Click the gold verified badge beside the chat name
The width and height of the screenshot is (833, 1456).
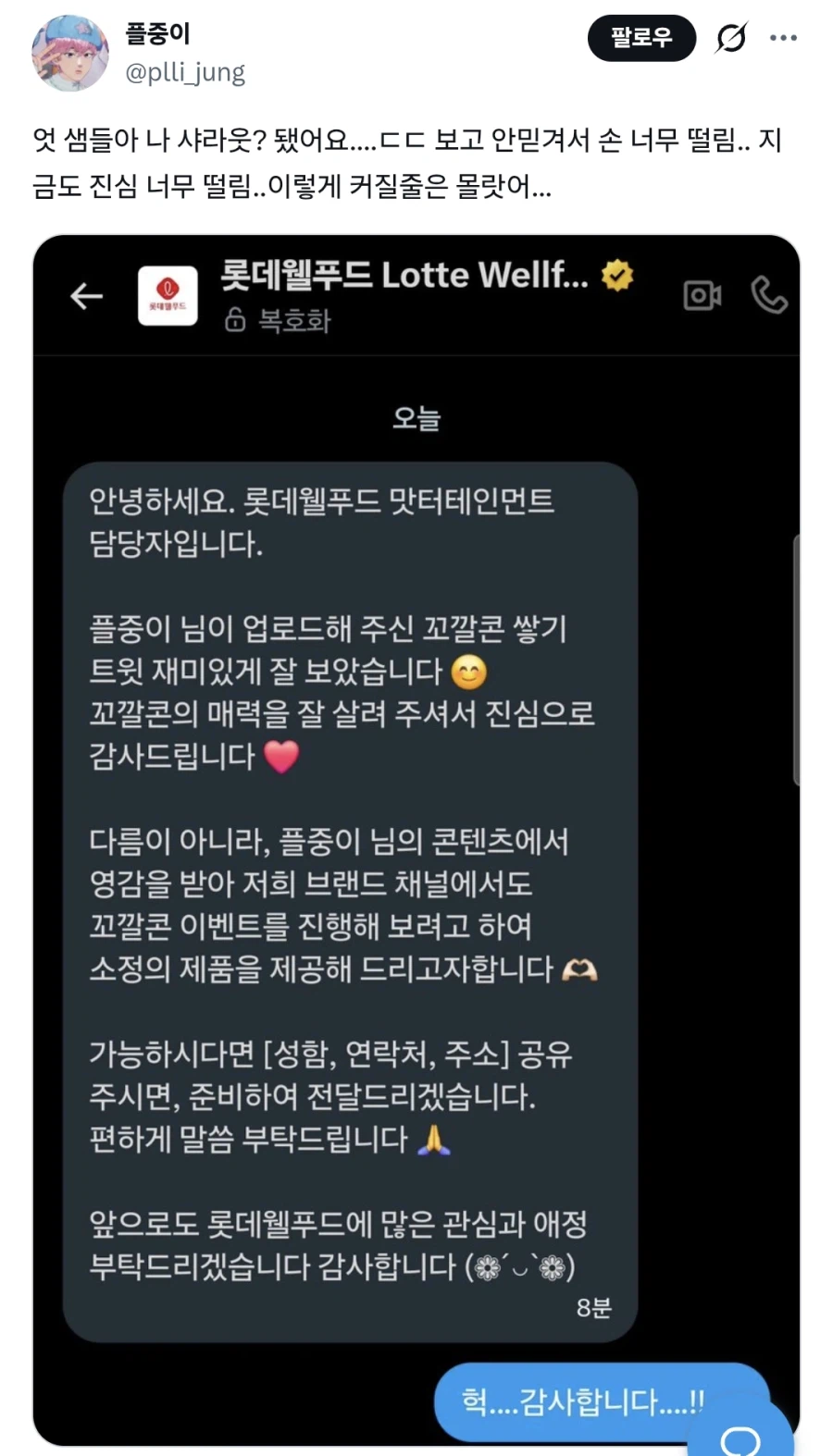[617, 275]
